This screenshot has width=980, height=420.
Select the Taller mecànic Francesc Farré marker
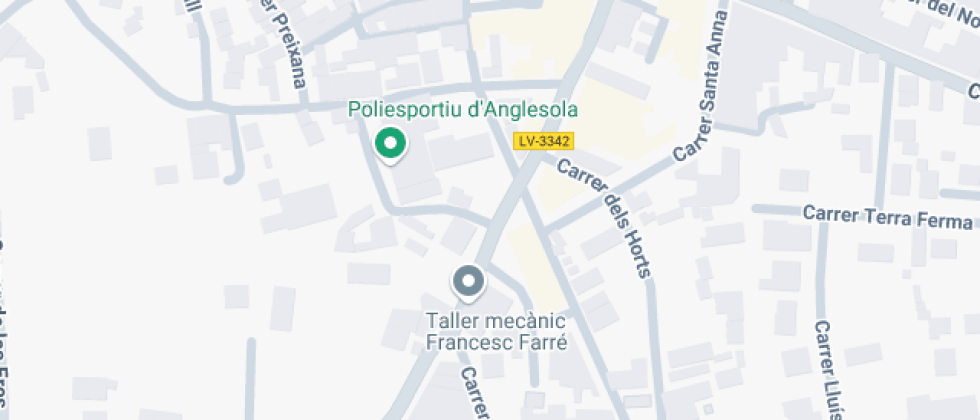[468, 281]
